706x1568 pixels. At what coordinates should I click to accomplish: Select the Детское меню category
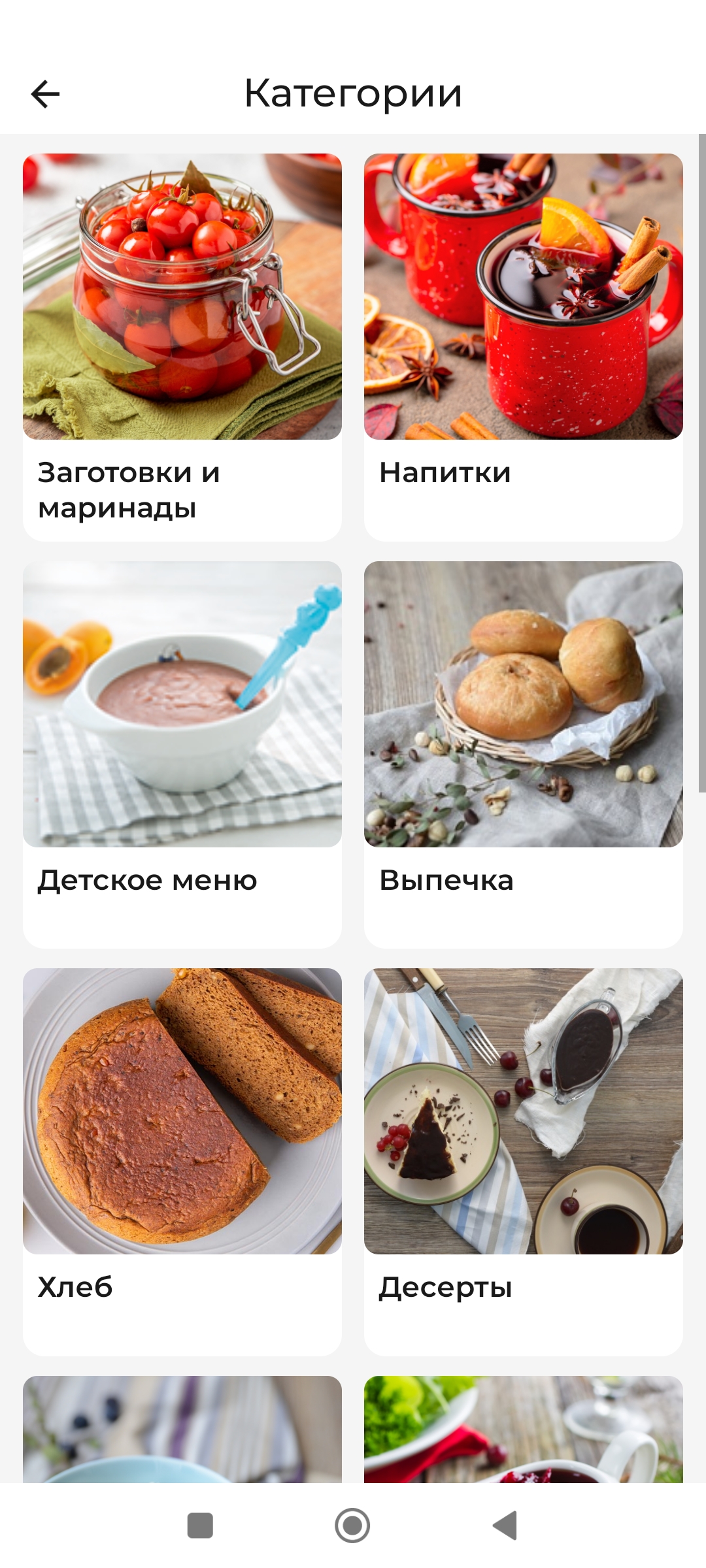coord(182,754)
